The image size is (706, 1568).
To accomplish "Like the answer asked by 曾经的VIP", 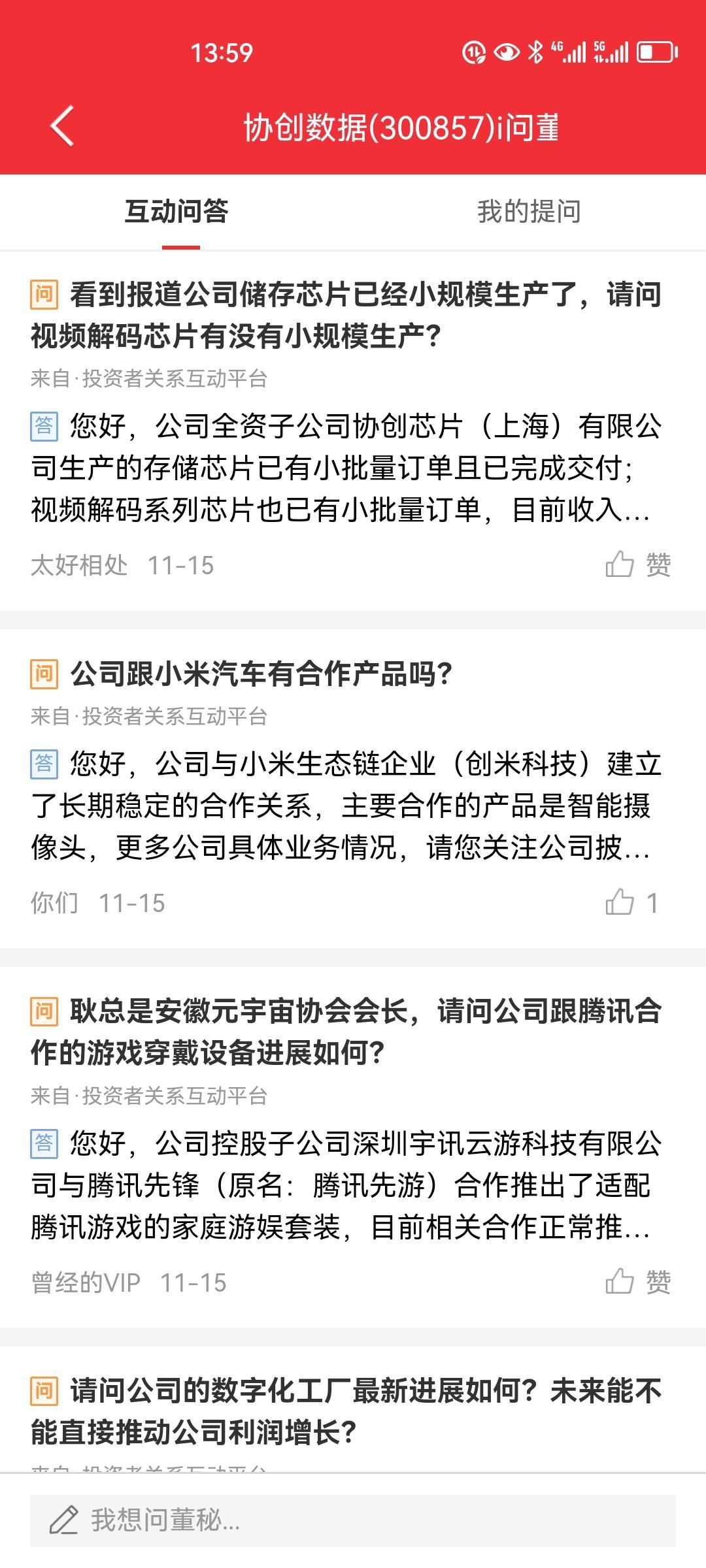I will 637,1282.
